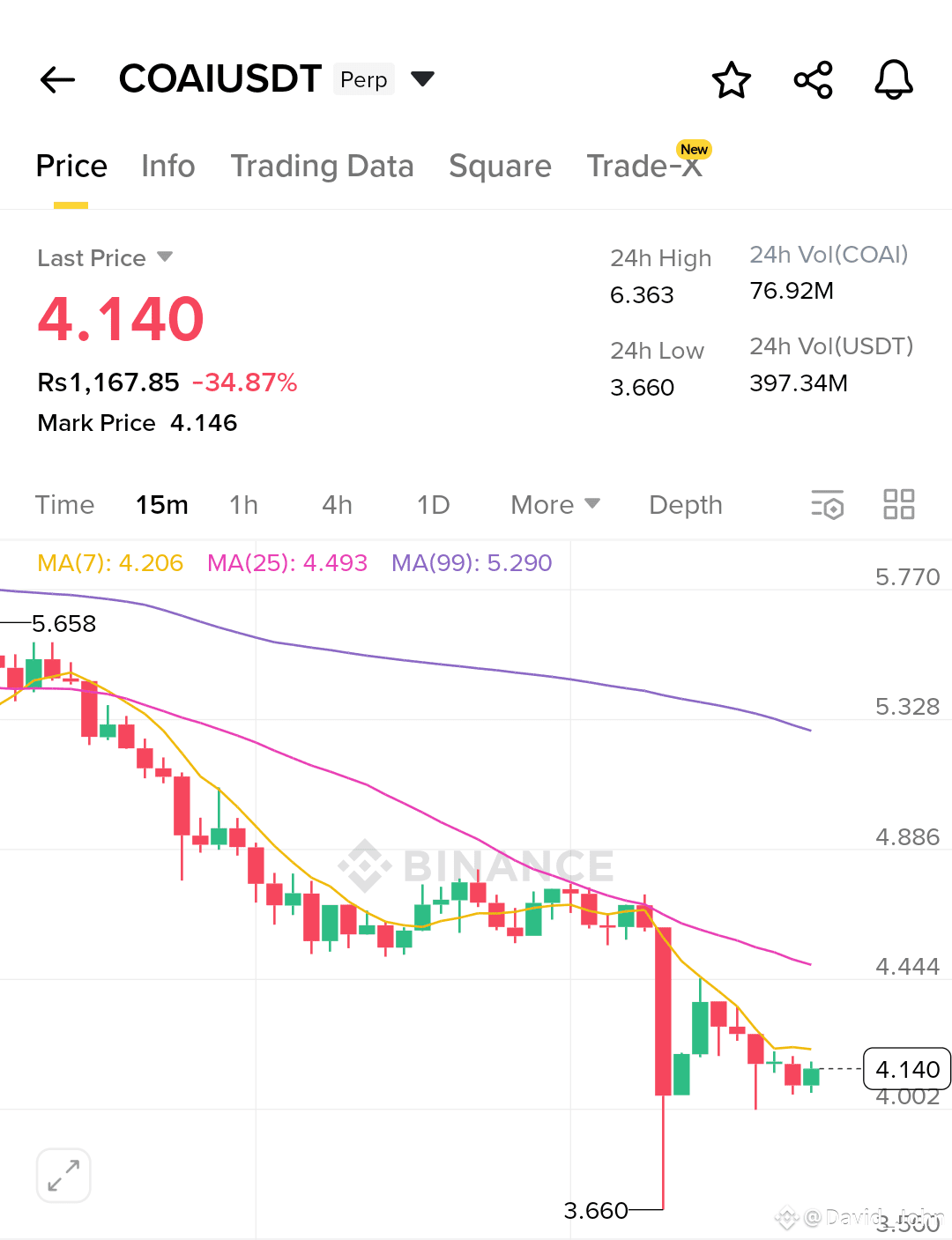Expand chart to fullscreen mode
952x1240 pixels.
63,1175
